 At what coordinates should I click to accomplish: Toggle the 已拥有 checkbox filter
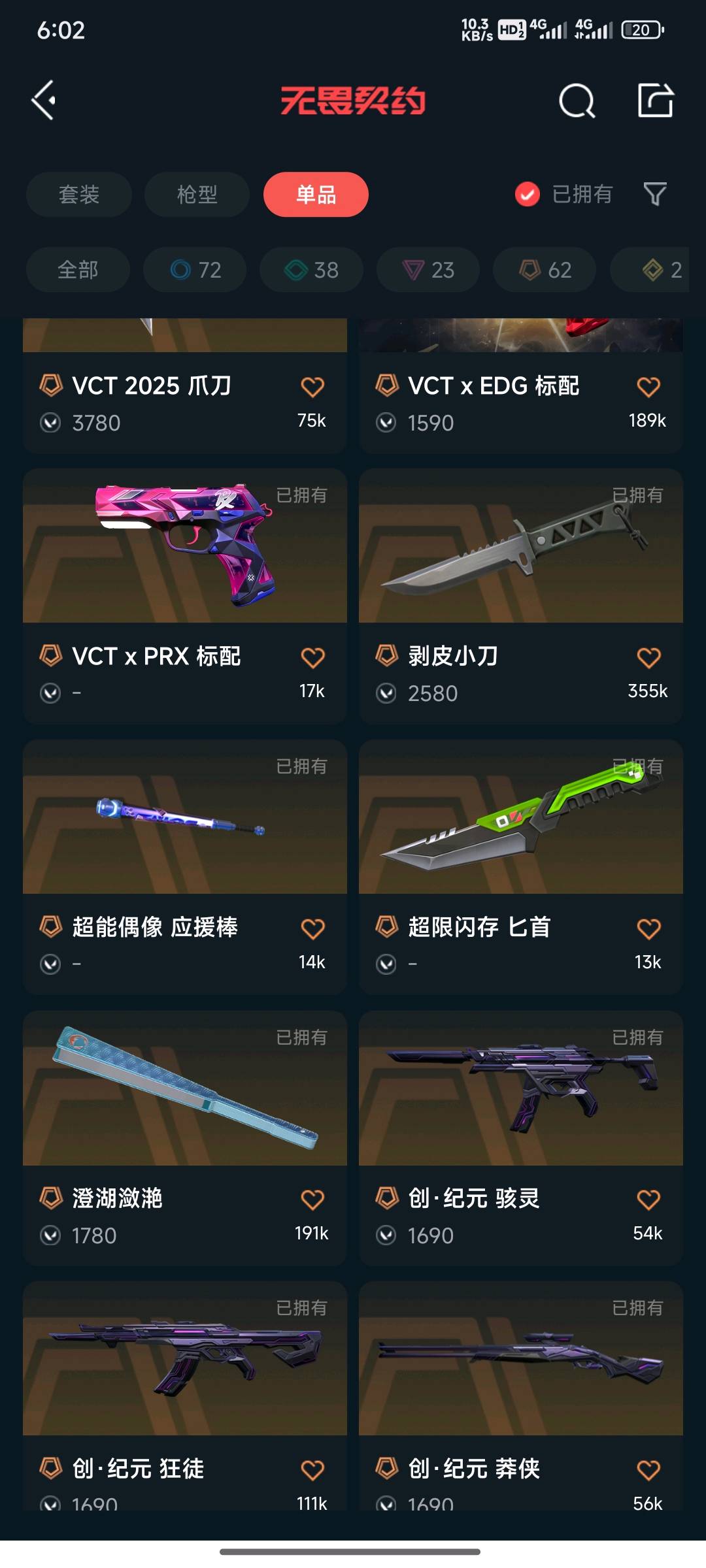coord(563,194)
